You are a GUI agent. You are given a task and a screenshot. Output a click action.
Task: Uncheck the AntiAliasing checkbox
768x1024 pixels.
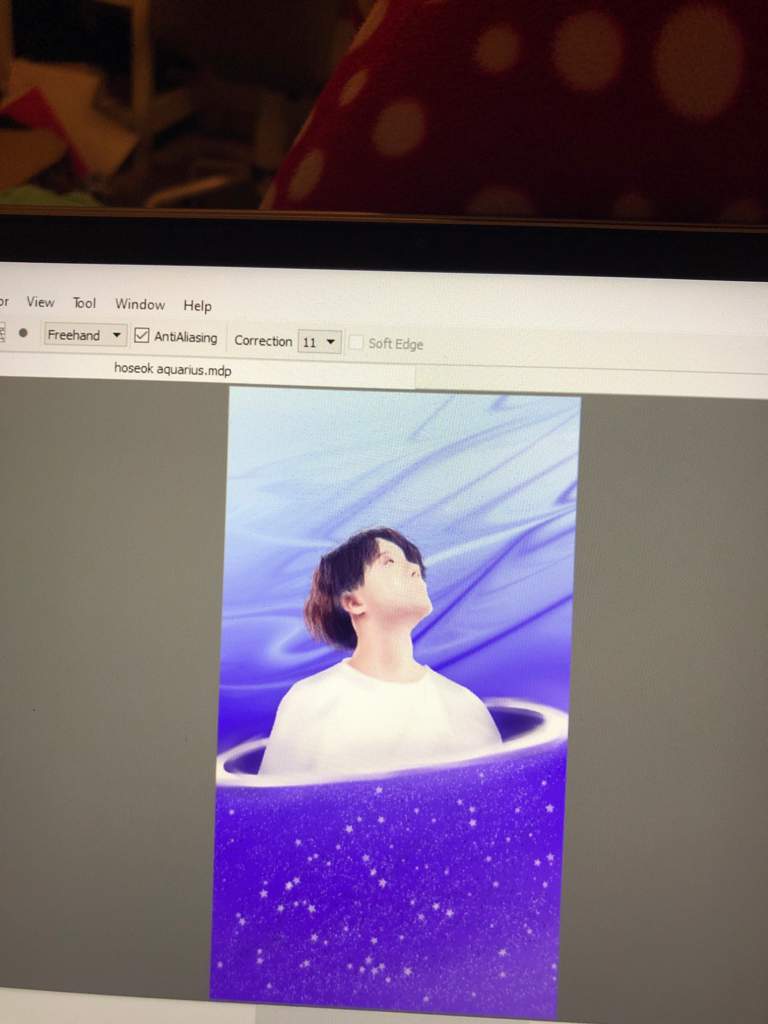pos(142,336)
